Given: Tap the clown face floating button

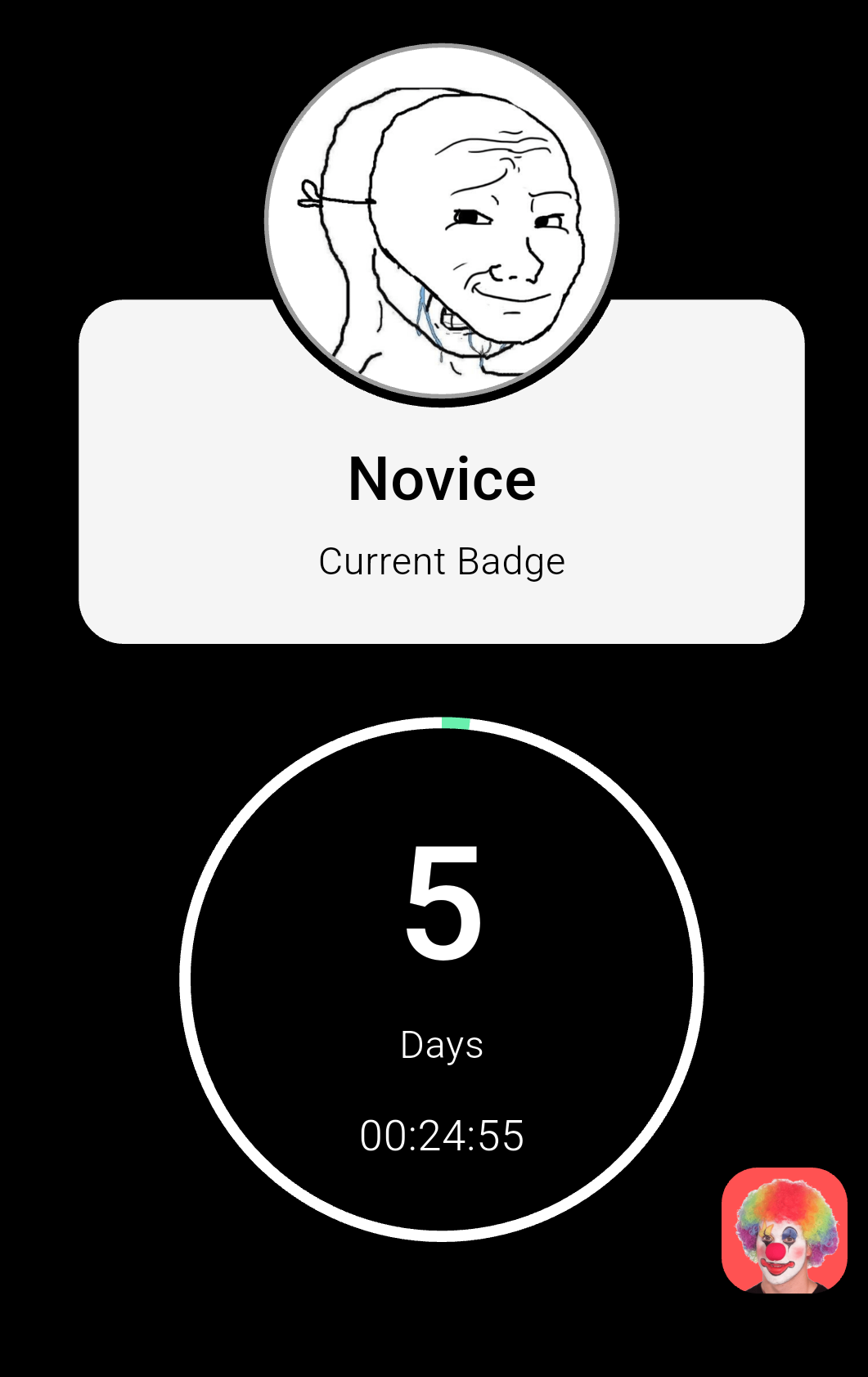Looking at the screenshot, I should coord(784,1230).
